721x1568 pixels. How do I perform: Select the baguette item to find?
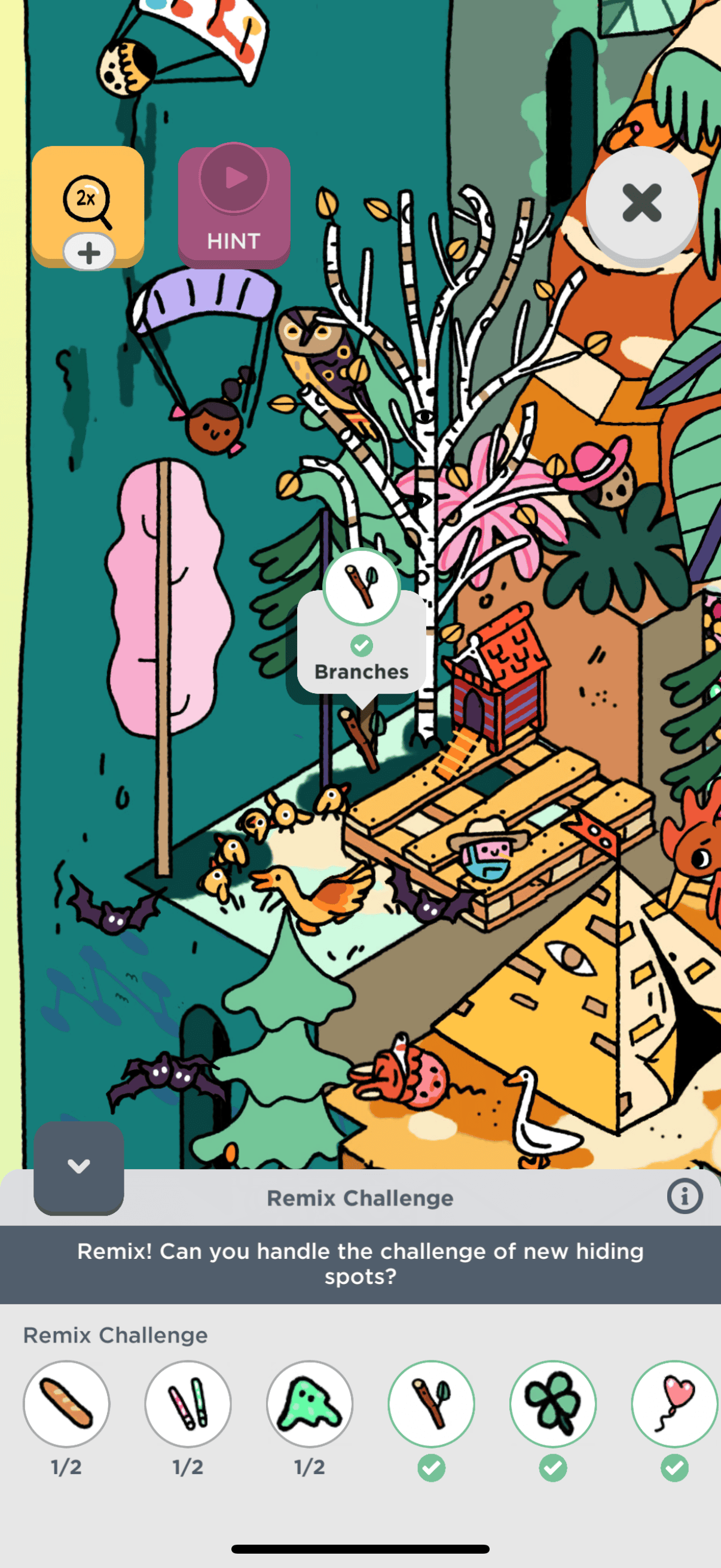(66, 1404)
